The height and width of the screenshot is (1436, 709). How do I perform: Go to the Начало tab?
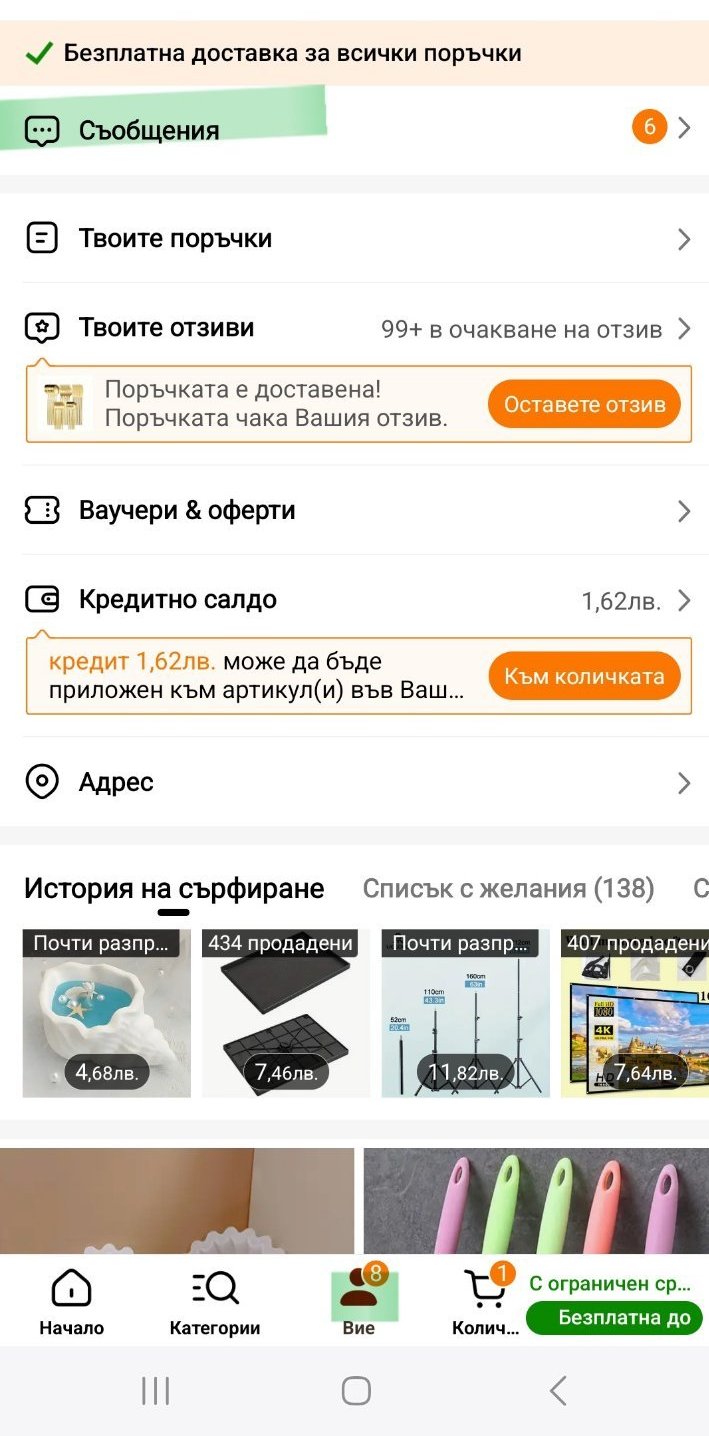point(71,1302)
